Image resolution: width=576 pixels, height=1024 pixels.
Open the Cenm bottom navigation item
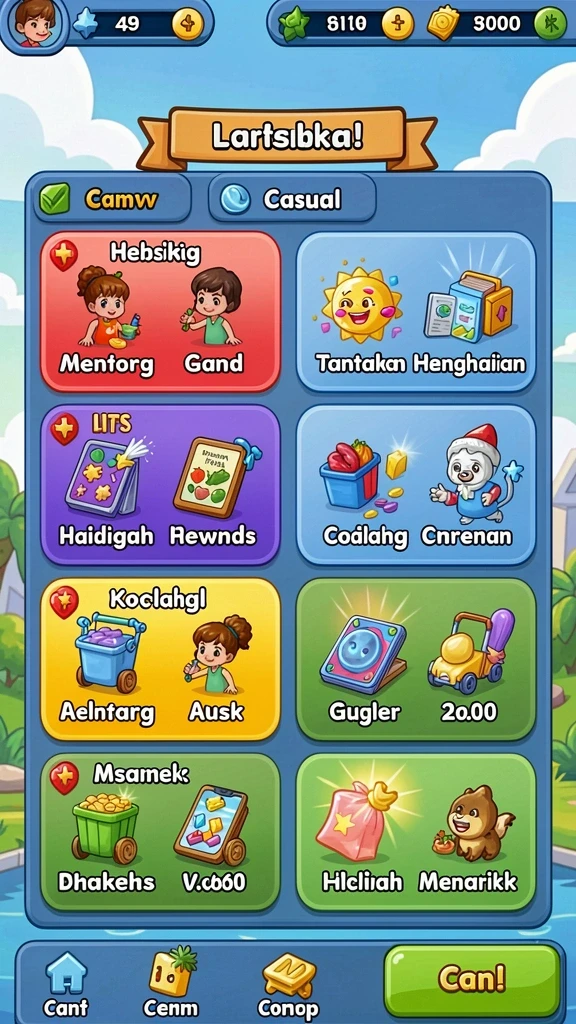171,983
